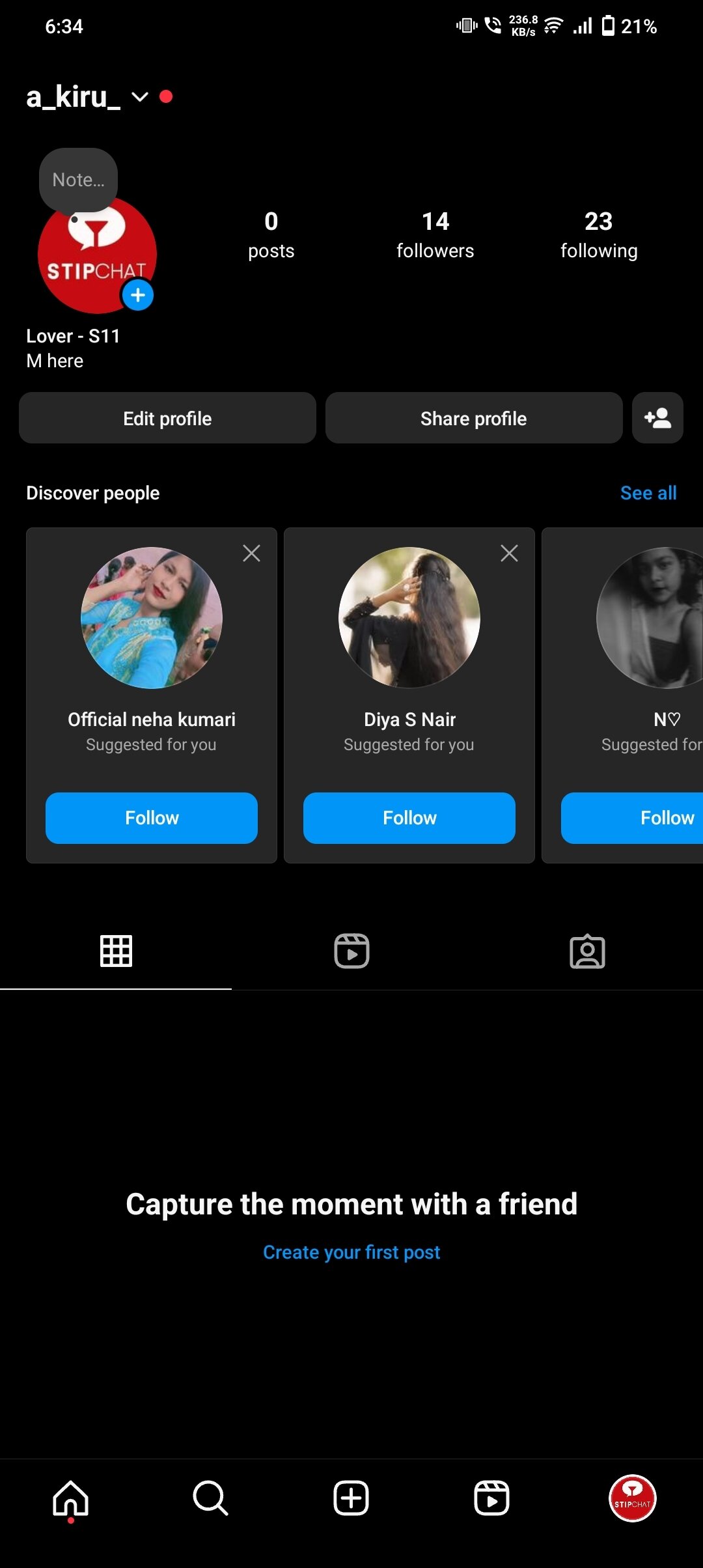
Task: Follow Official neha kumari
Action: pos(151,818)
